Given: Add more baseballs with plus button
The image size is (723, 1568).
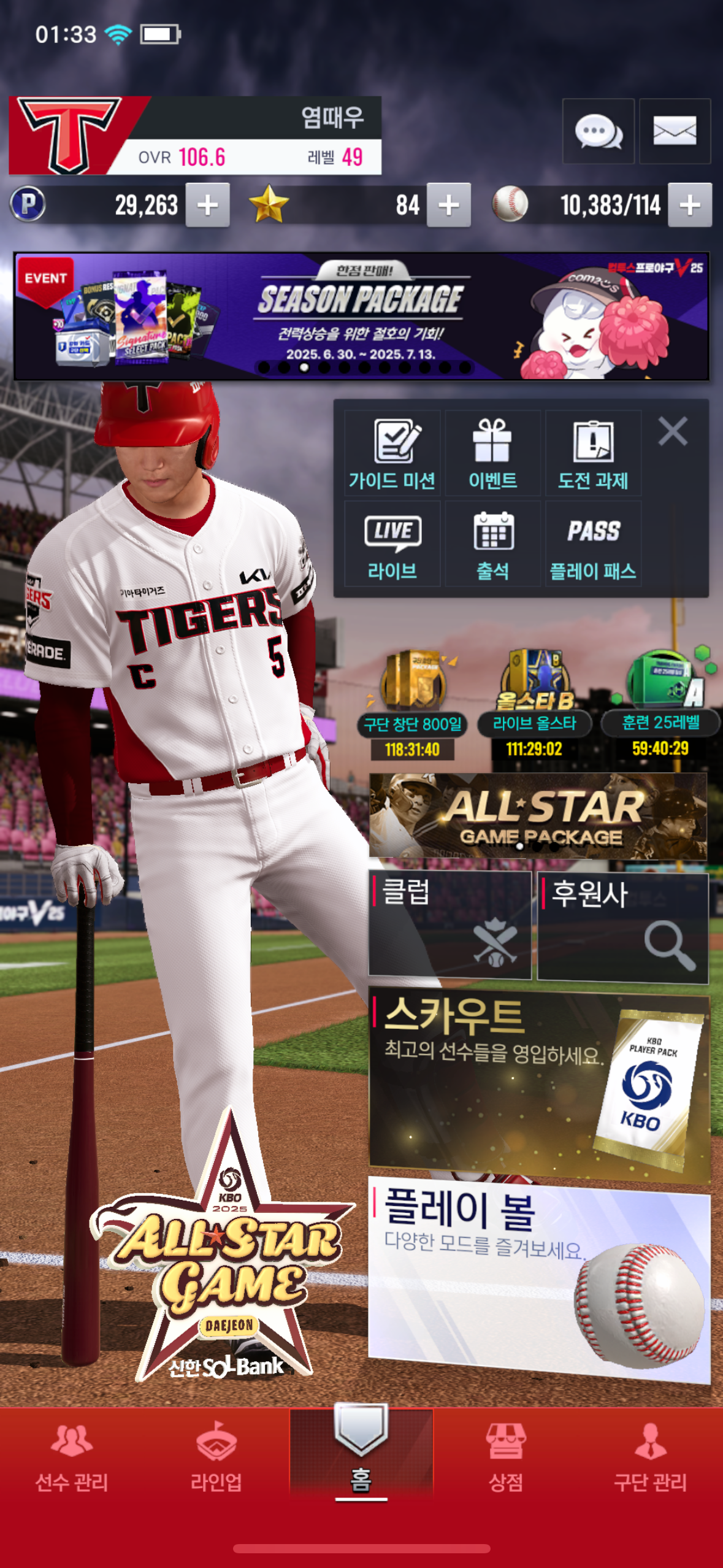Looking at the screenshot, I should [x=690, y=206].
